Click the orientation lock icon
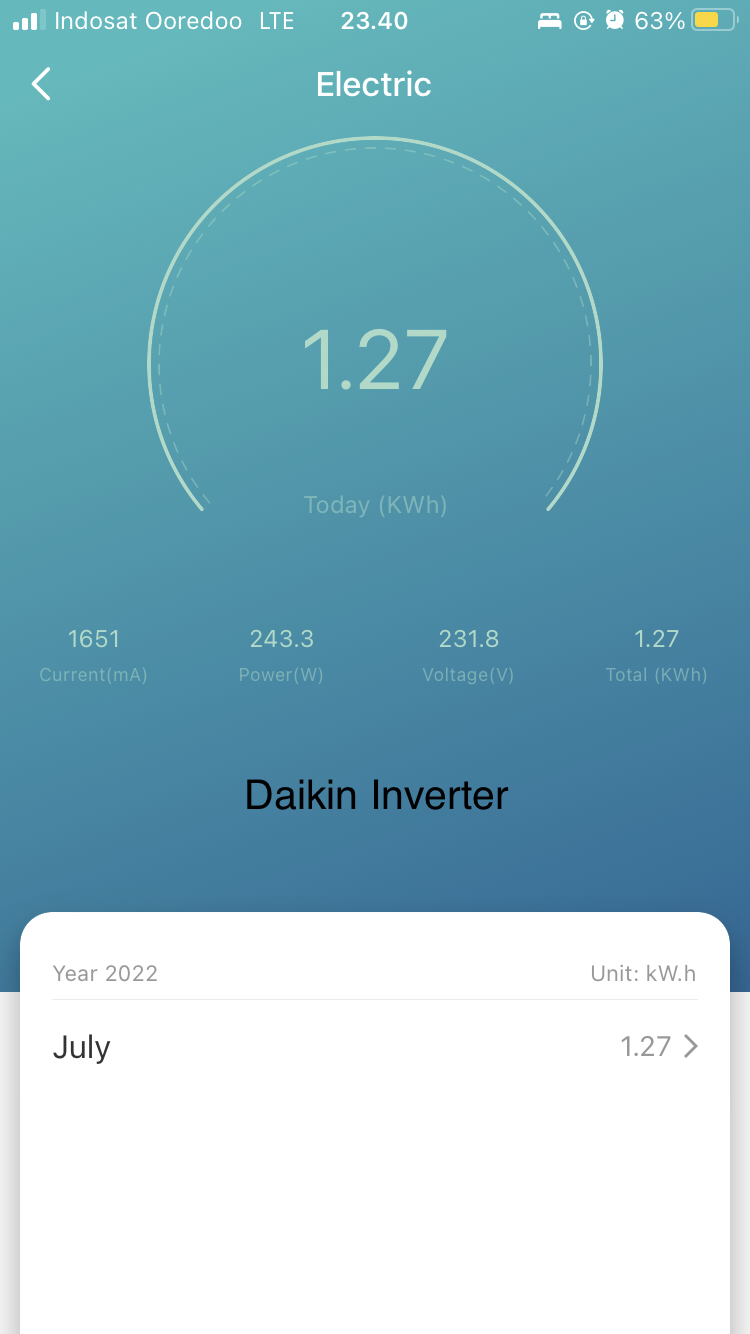This screenshot has width=750, height=1334. pyautogui.click(x=583, y=20)
